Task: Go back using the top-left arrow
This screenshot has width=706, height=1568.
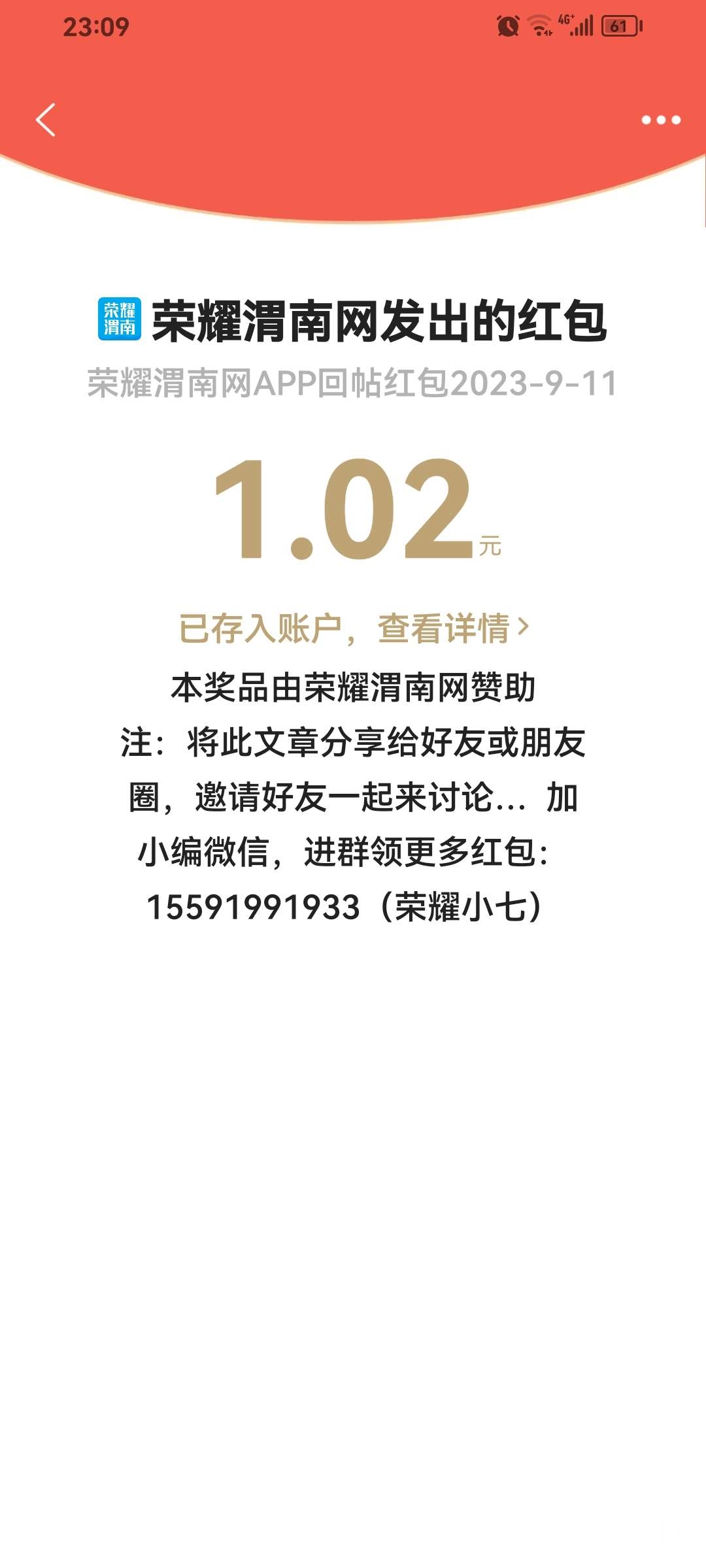Action: (46, 120)
